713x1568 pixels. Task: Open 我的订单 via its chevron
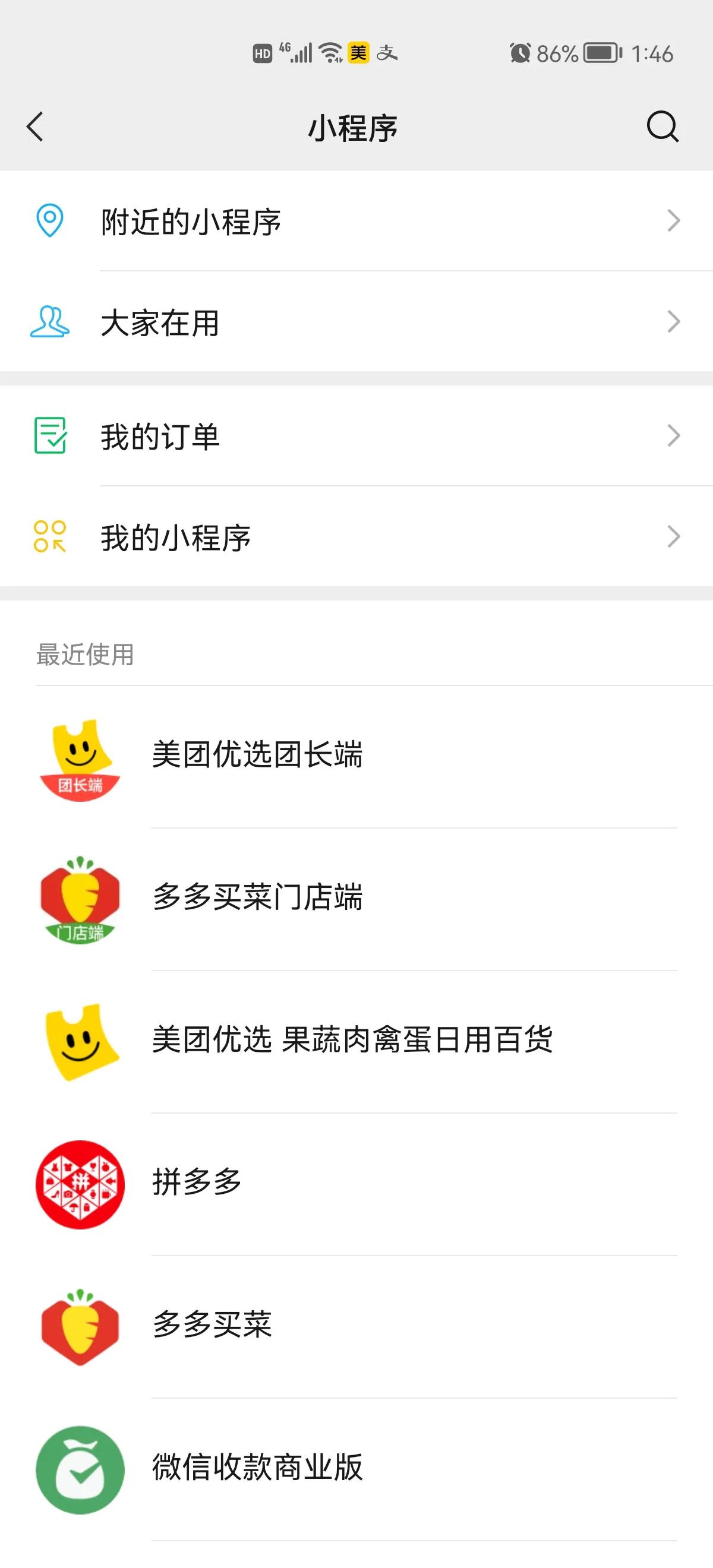click(x=673, y=435)
